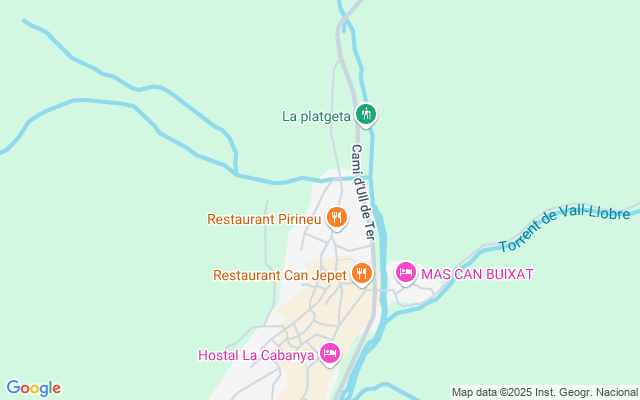Select the Restaurant Pirineu map pin

pos(337,216)
